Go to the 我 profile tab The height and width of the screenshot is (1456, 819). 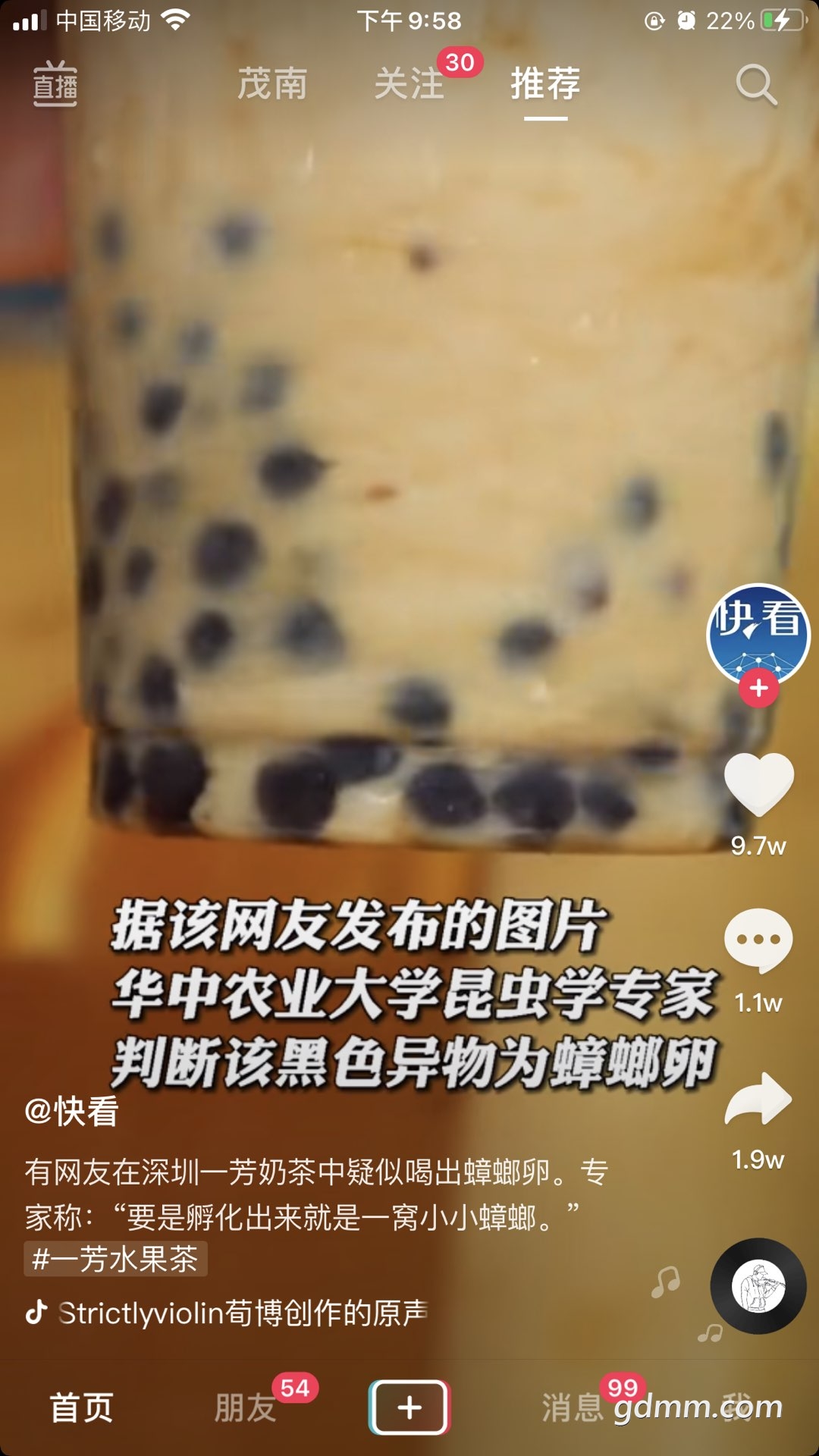point(737,1407)
